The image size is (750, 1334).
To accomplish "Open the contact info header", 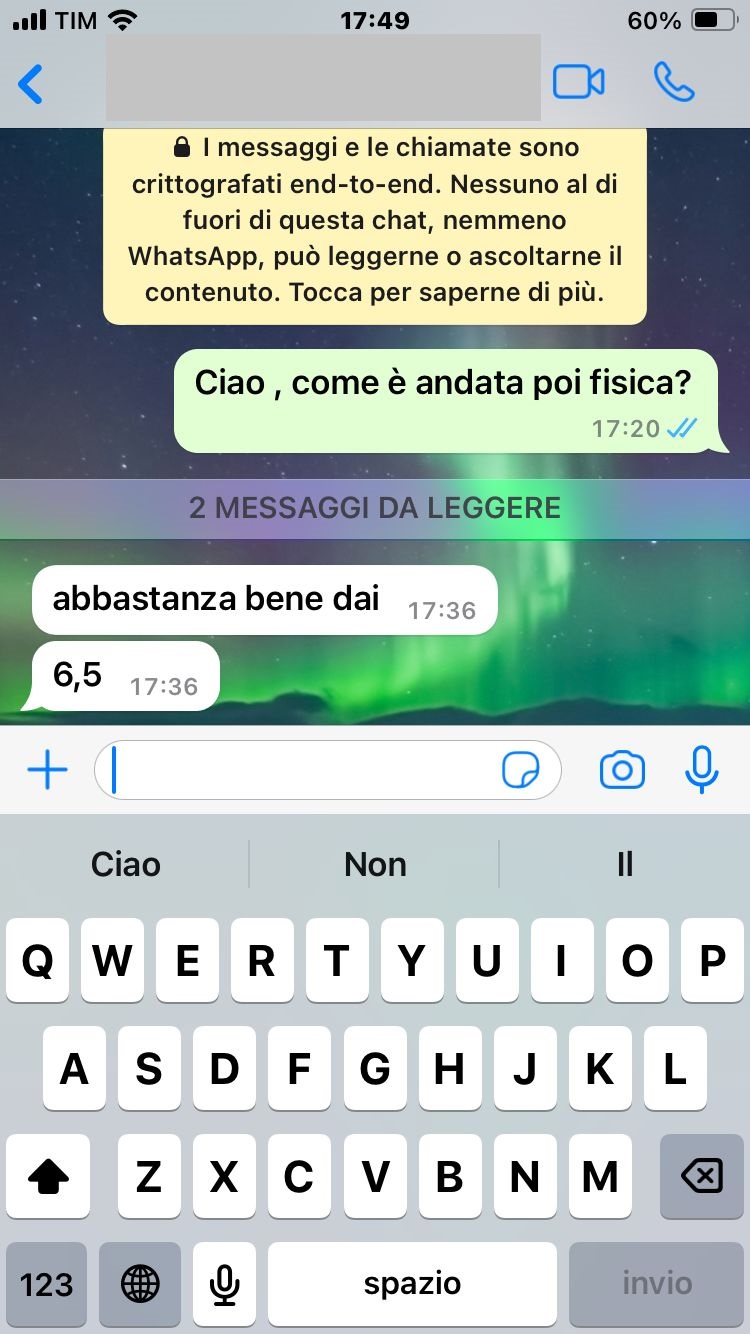I will [323, 78].
